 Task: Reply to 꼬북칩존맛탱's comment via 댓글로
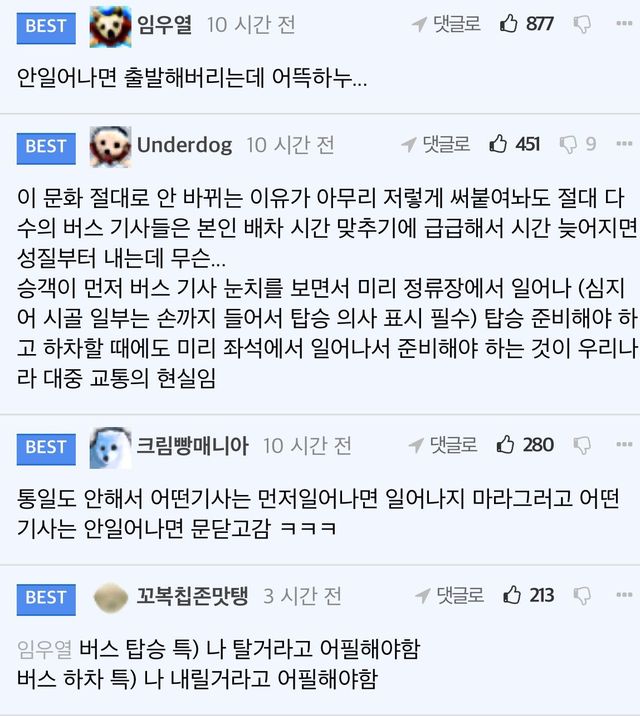450,596
